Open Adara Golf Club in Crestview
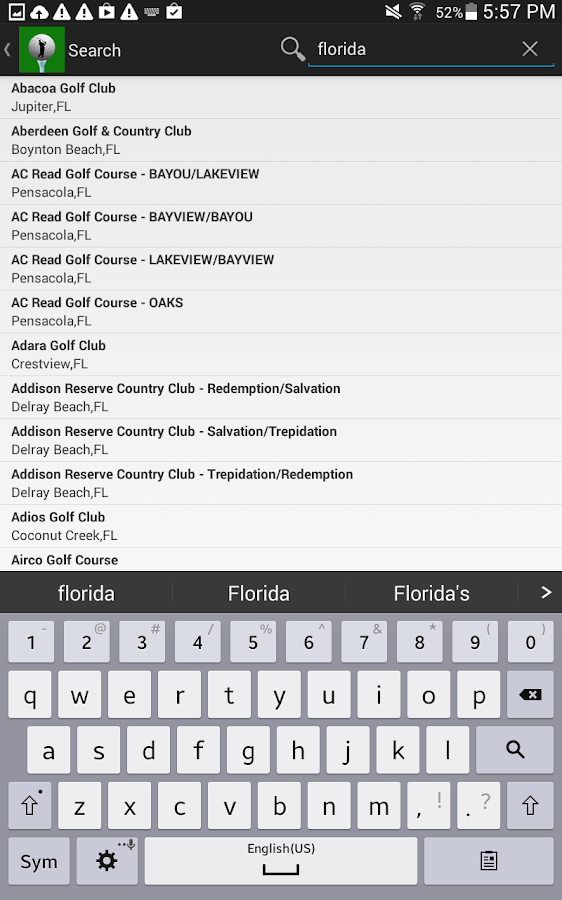 pos(281,355)
